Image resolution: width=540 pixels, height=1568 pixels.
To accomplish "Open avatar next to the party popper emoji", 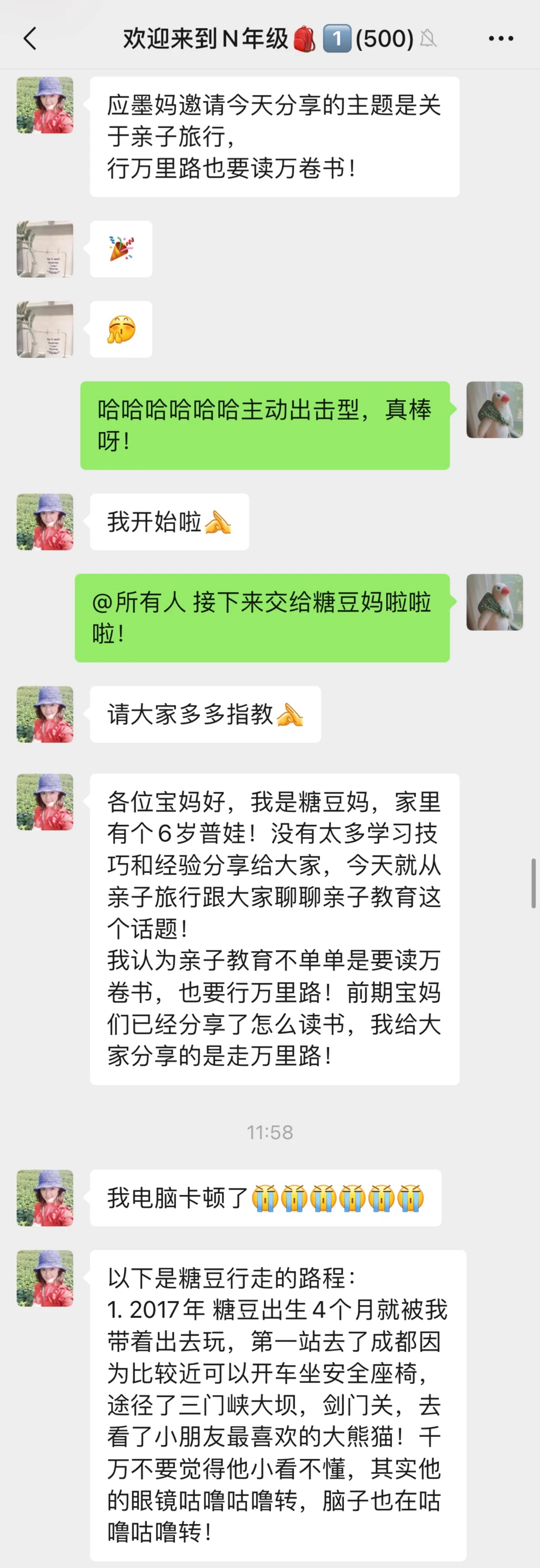I will (45, 249).
